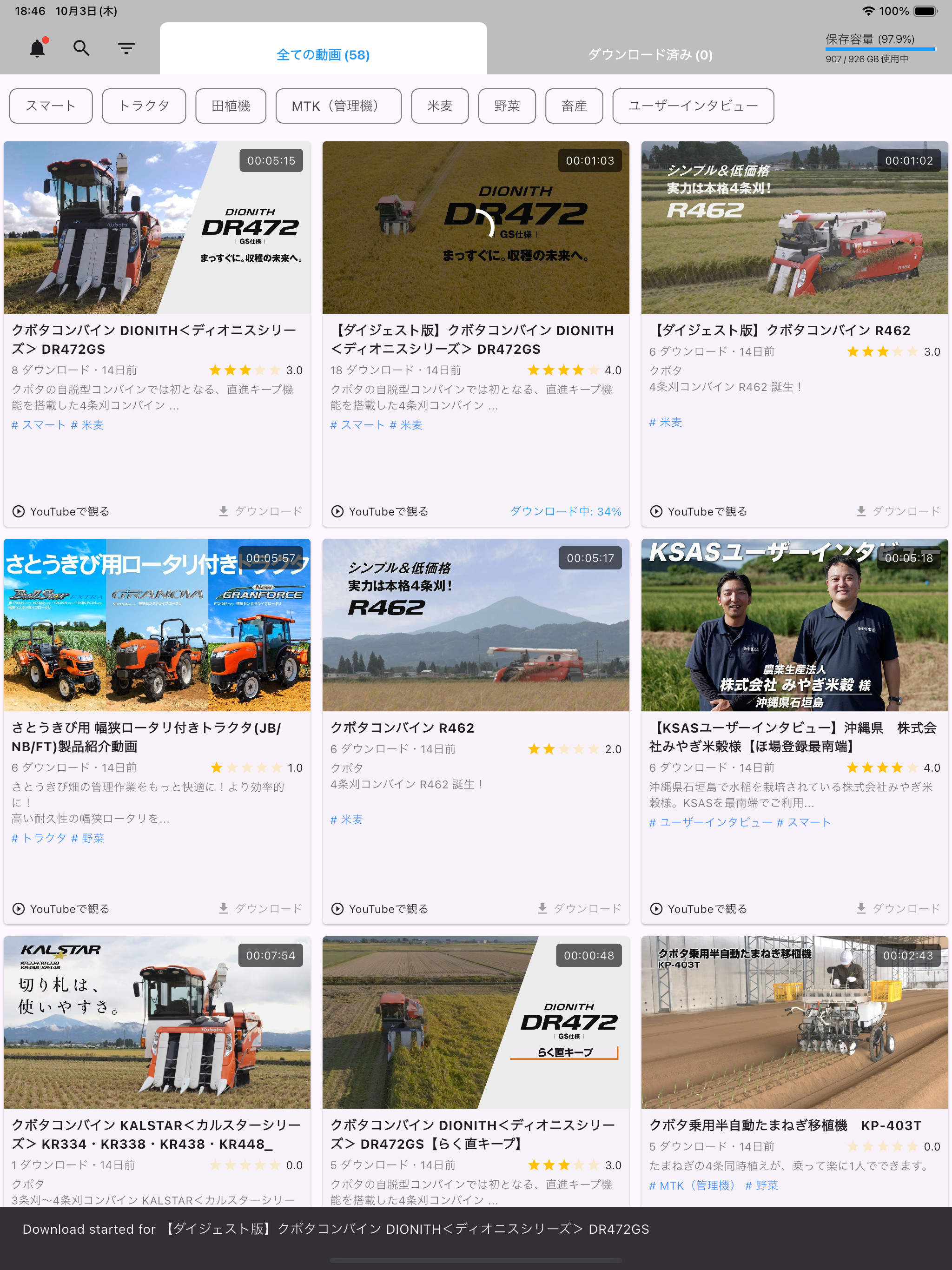952x1270 pixels.
Task: Open the たまねぎ移植機 KP-403T video thumbnail
Action: (794, 1022)
